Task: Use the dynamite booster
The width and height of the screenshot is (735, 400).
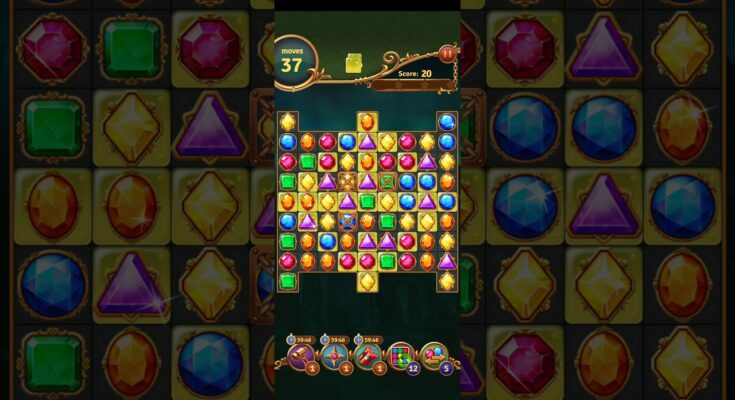Action: (369, 354)
